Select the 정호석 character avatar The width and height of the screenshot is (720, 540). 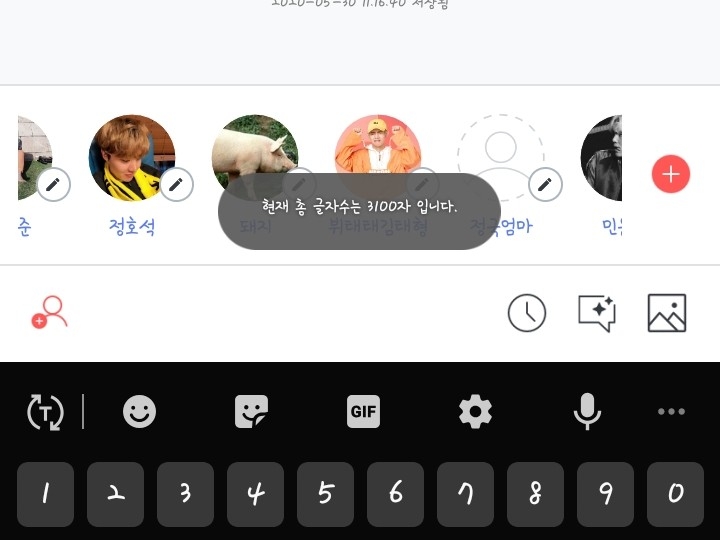tap(131, 155)
